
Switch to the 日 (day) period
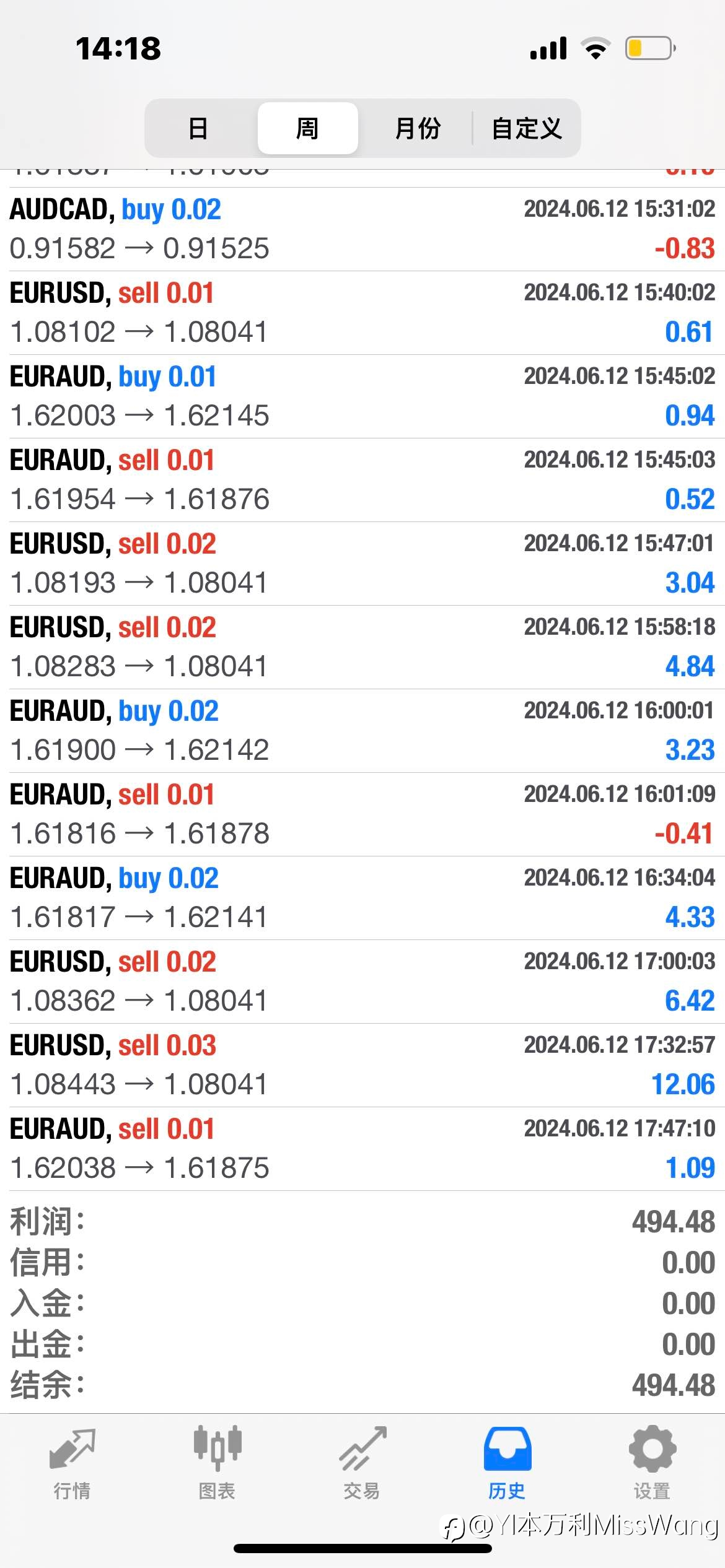(x=198, y=128)
